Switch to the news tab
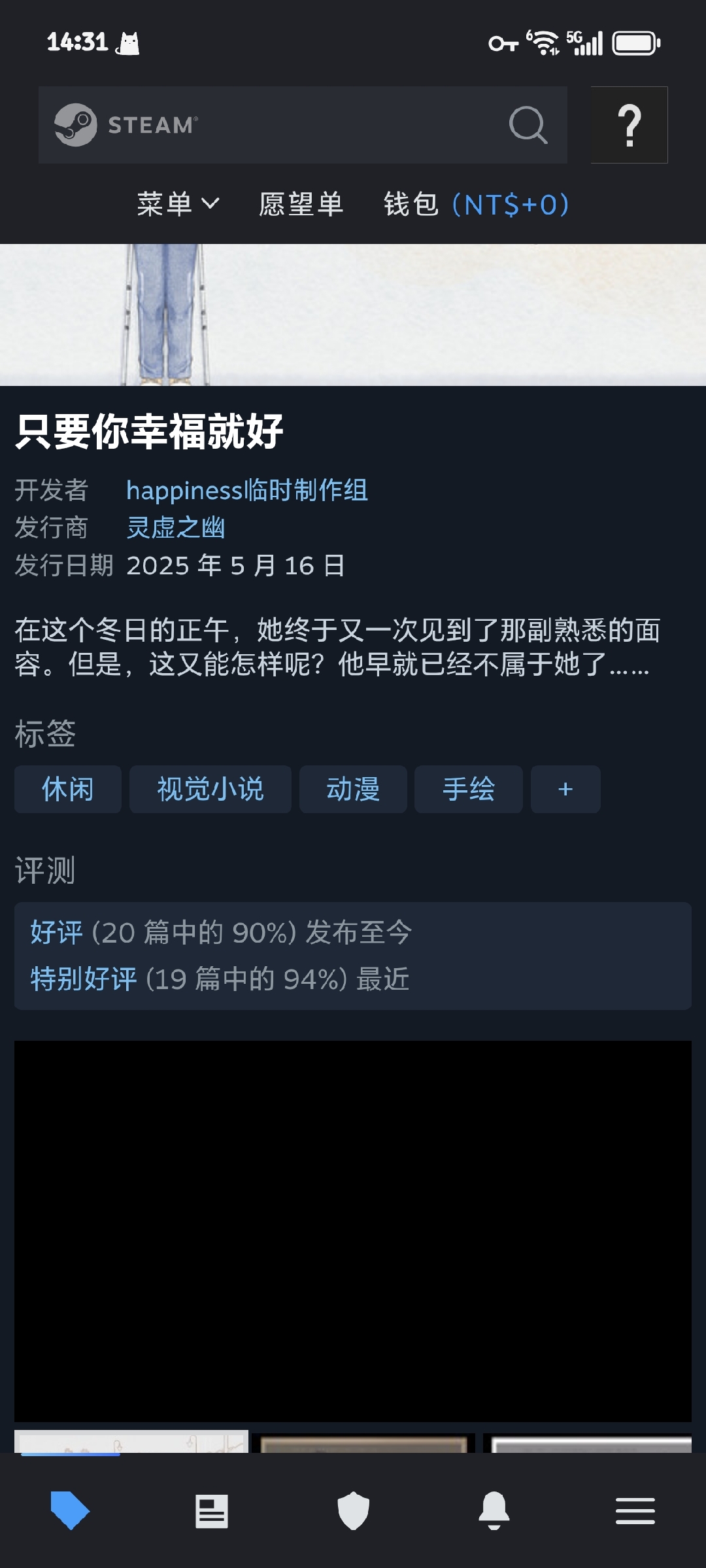Screen dimensions: 706x1568 [x=212, y=1511]
